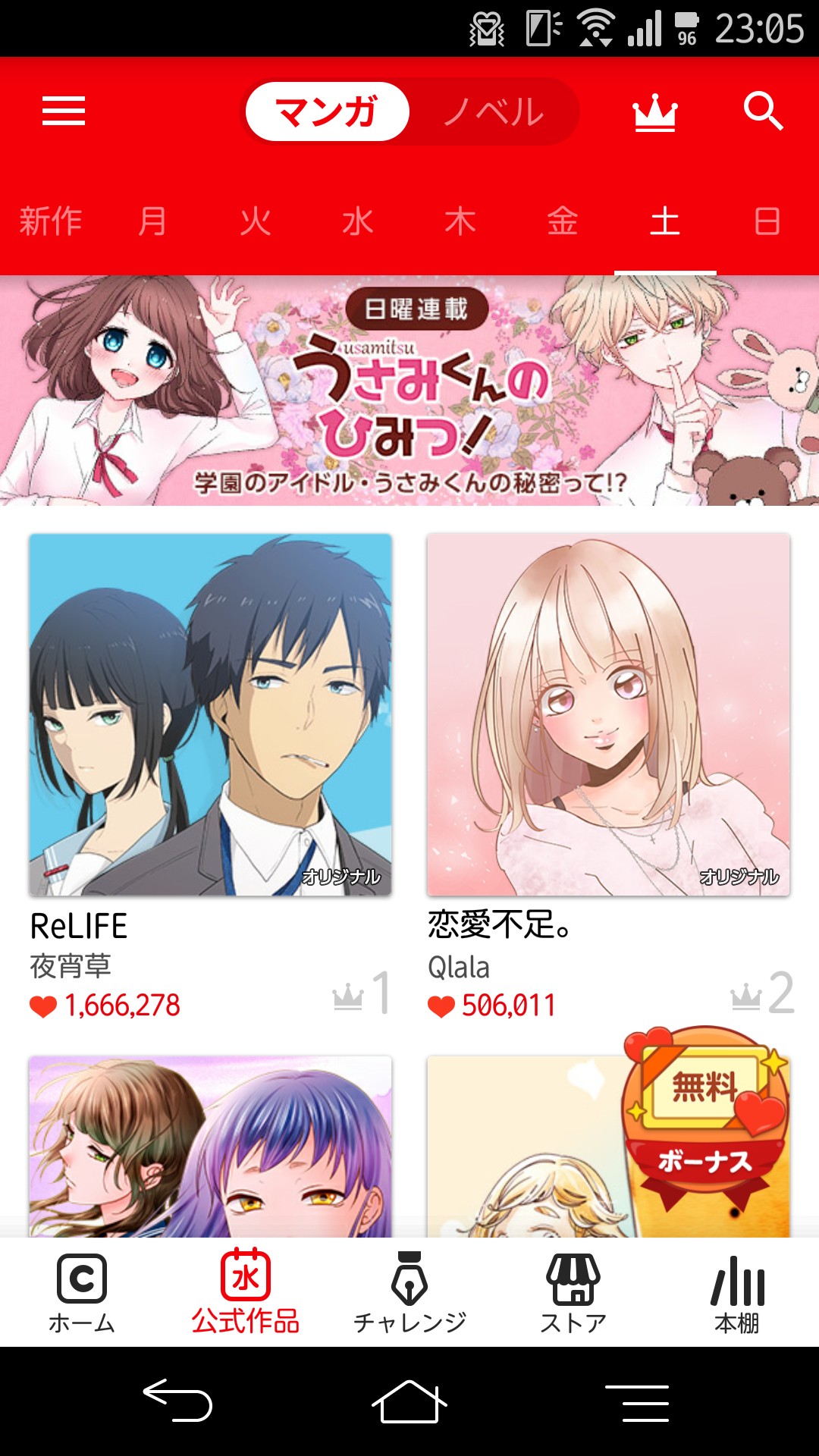Open the hamburger menu

click(x=64, y=111)
